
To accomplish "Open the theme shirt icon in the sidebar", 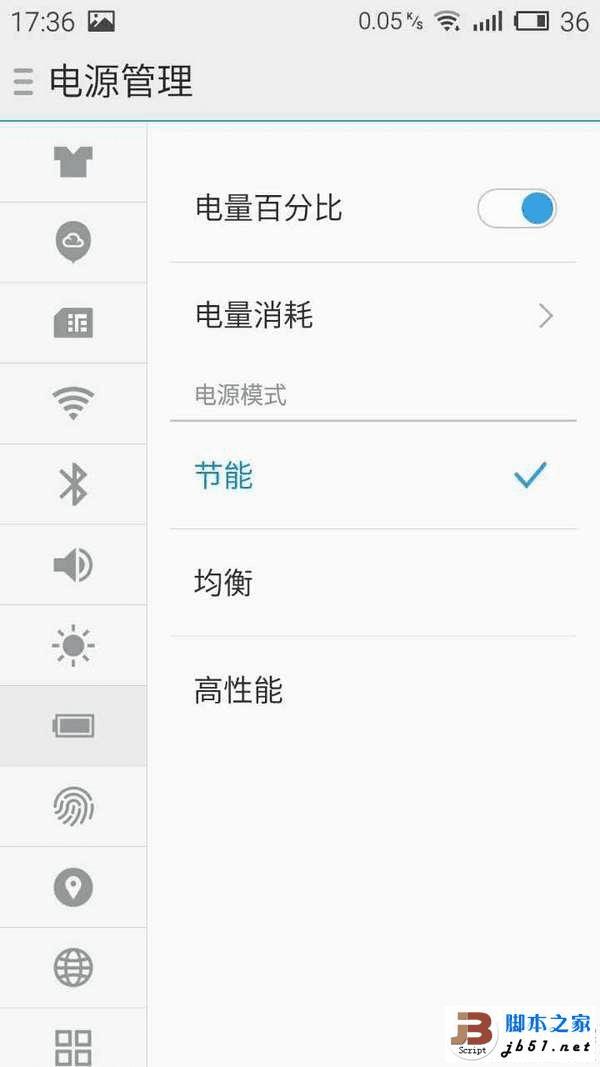I will tap(73, 161).
